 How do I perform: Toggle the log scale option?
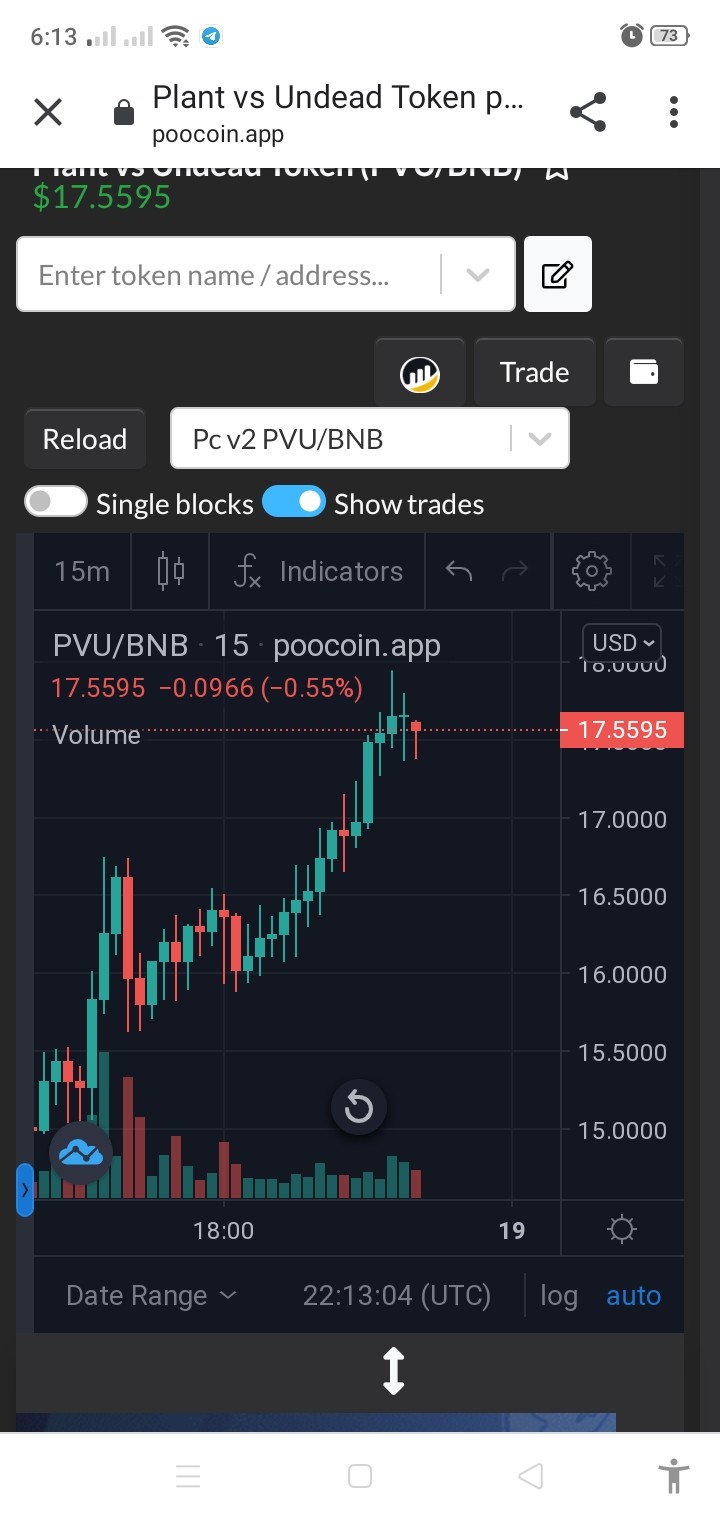click(559, 1295)
